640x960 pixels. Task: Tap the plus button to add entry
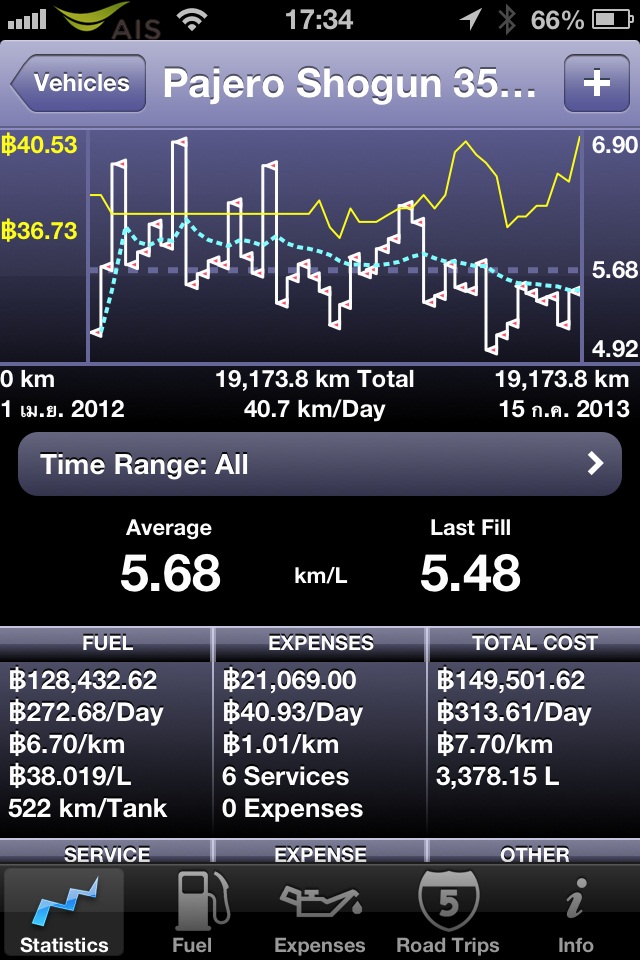(x=596, y=84)
